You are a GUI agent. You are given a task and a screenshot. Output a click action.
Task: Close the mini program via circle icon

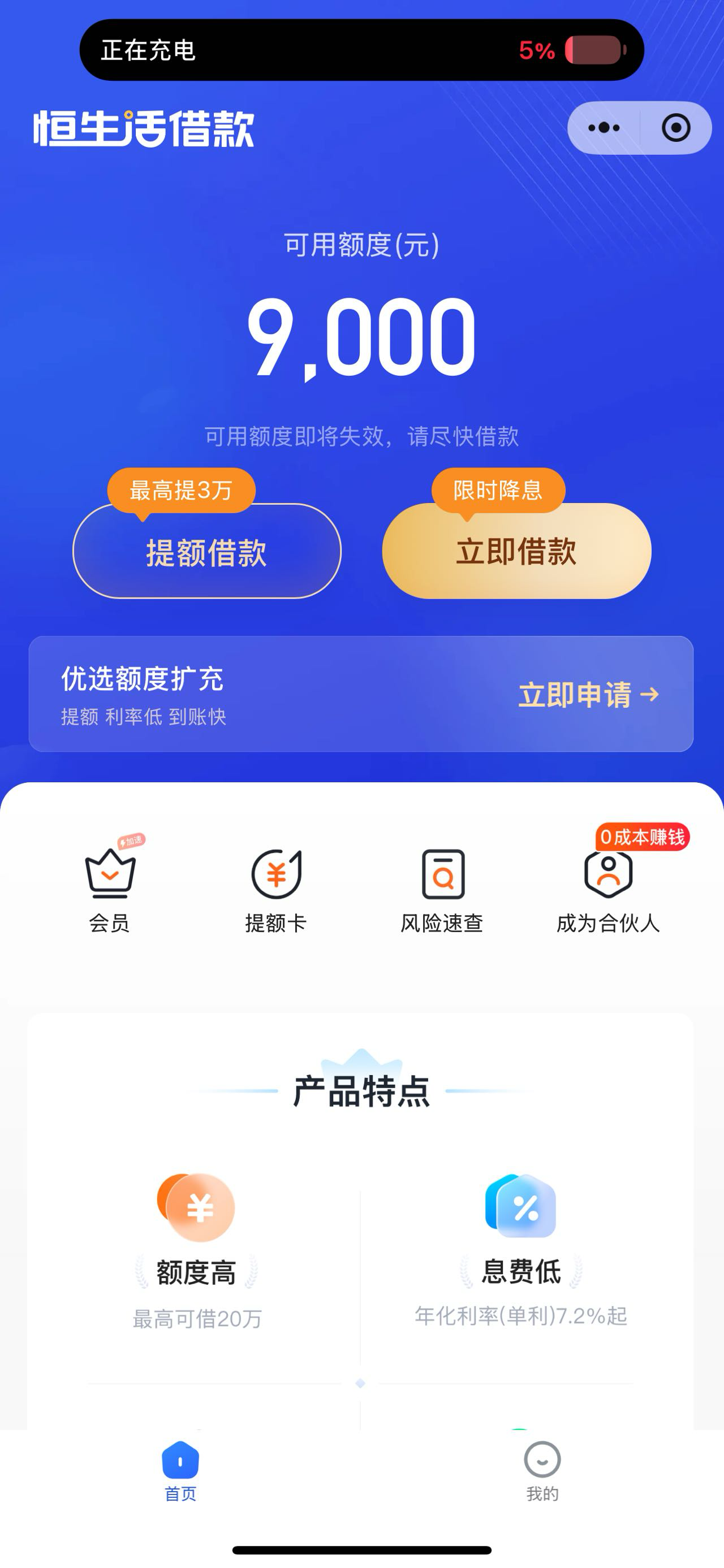click(x=676, y=128)
